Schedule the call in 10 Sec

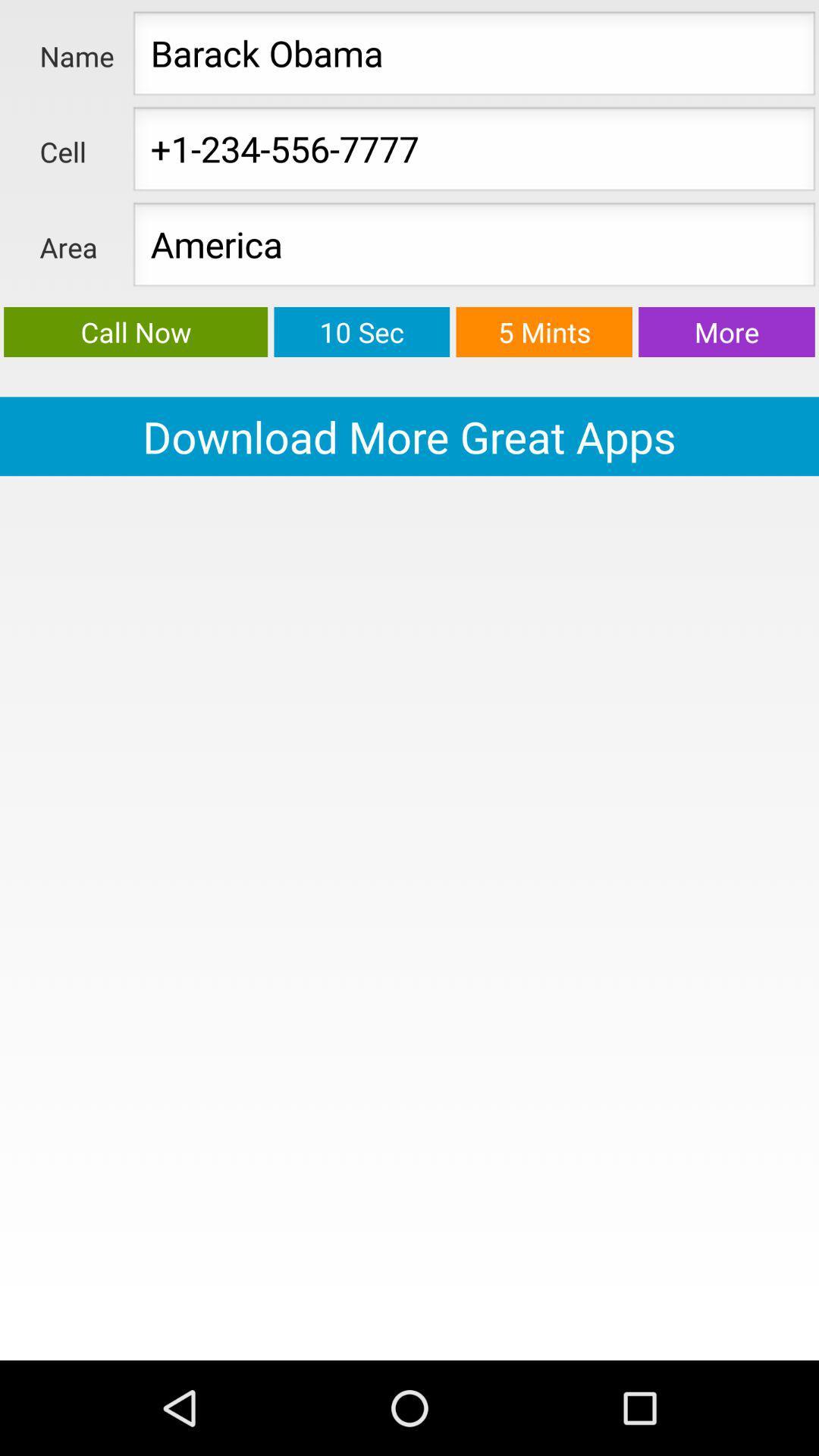tap(362, 332)
